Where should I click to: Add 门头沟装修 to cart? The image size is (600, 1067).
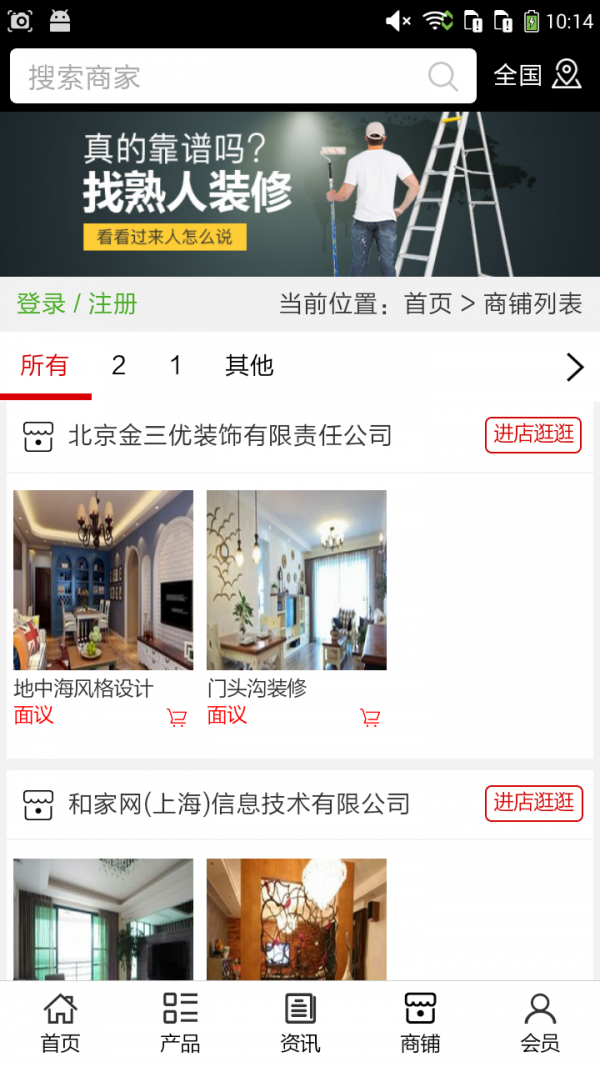tap(370, 717)
